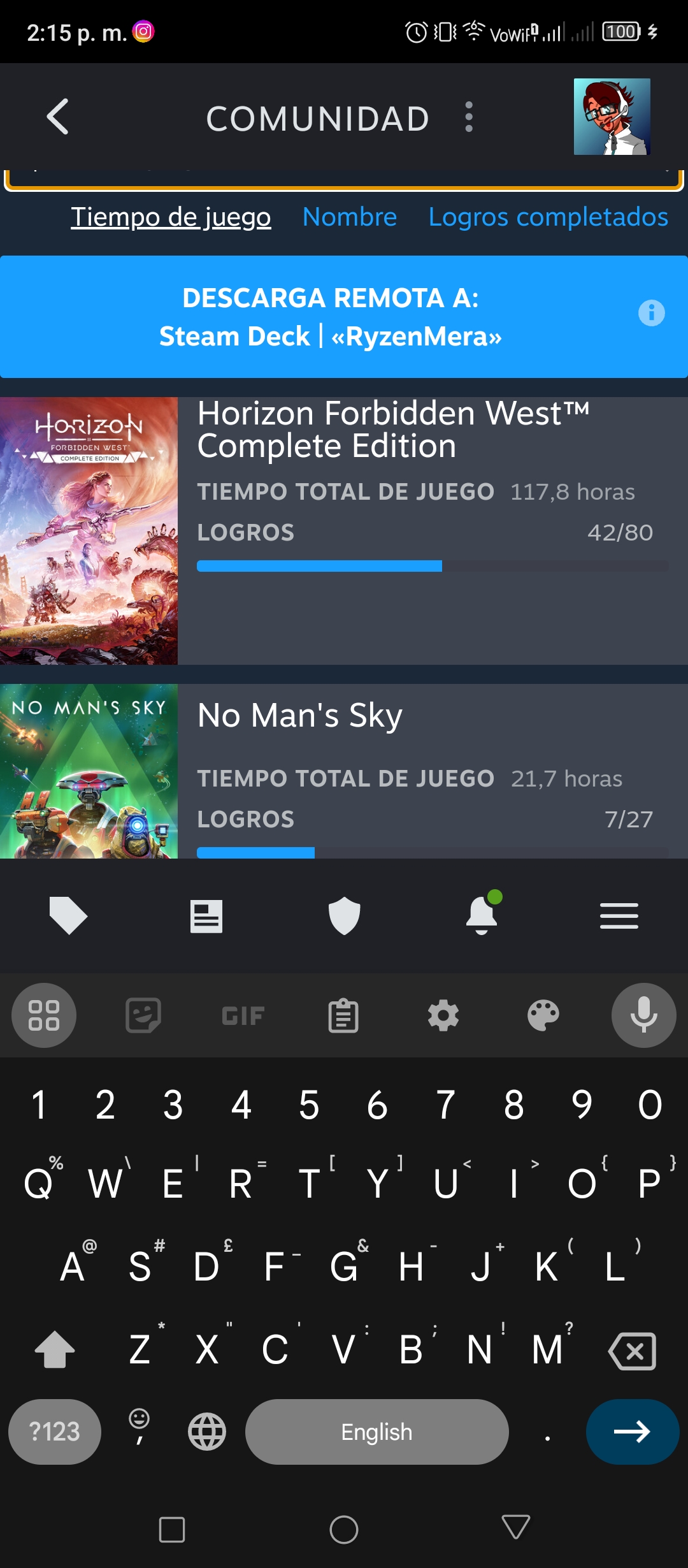Switch to the store tag tab

coord(68,916)
